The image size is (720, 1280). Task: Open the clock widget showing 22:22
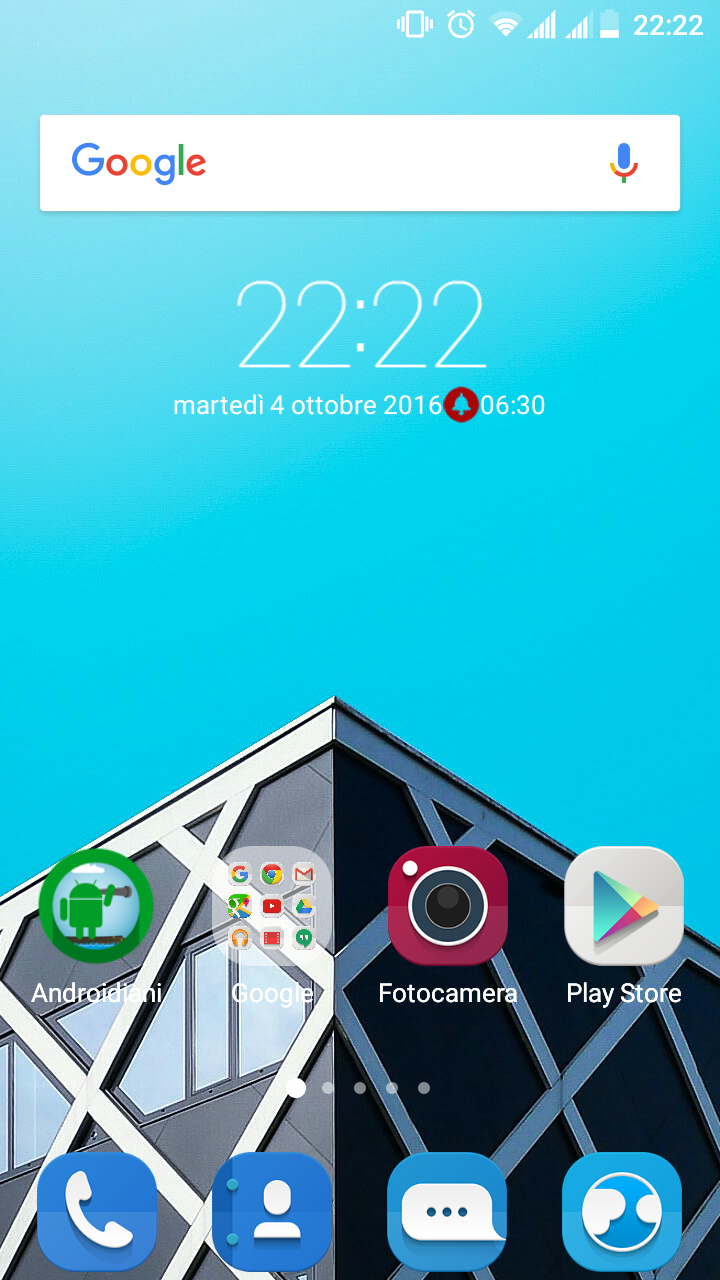coord(360,324)
